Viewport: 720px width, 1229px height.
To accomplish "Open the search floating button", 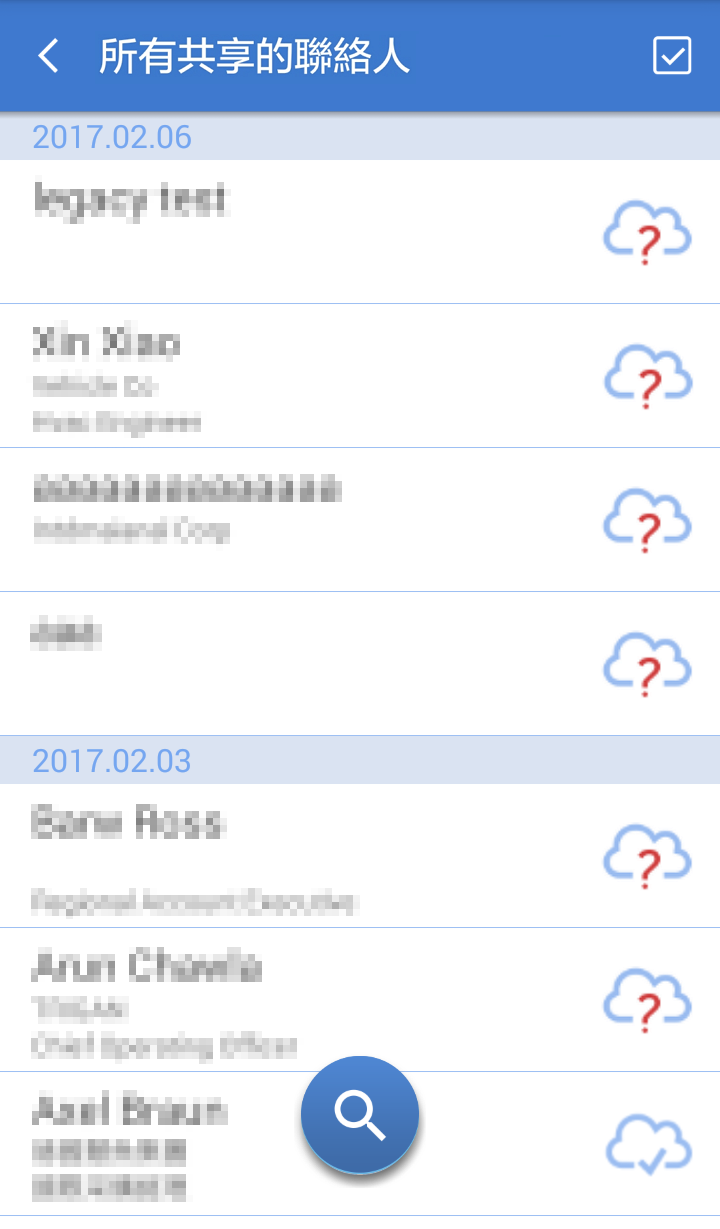I will pos(360,1114).
